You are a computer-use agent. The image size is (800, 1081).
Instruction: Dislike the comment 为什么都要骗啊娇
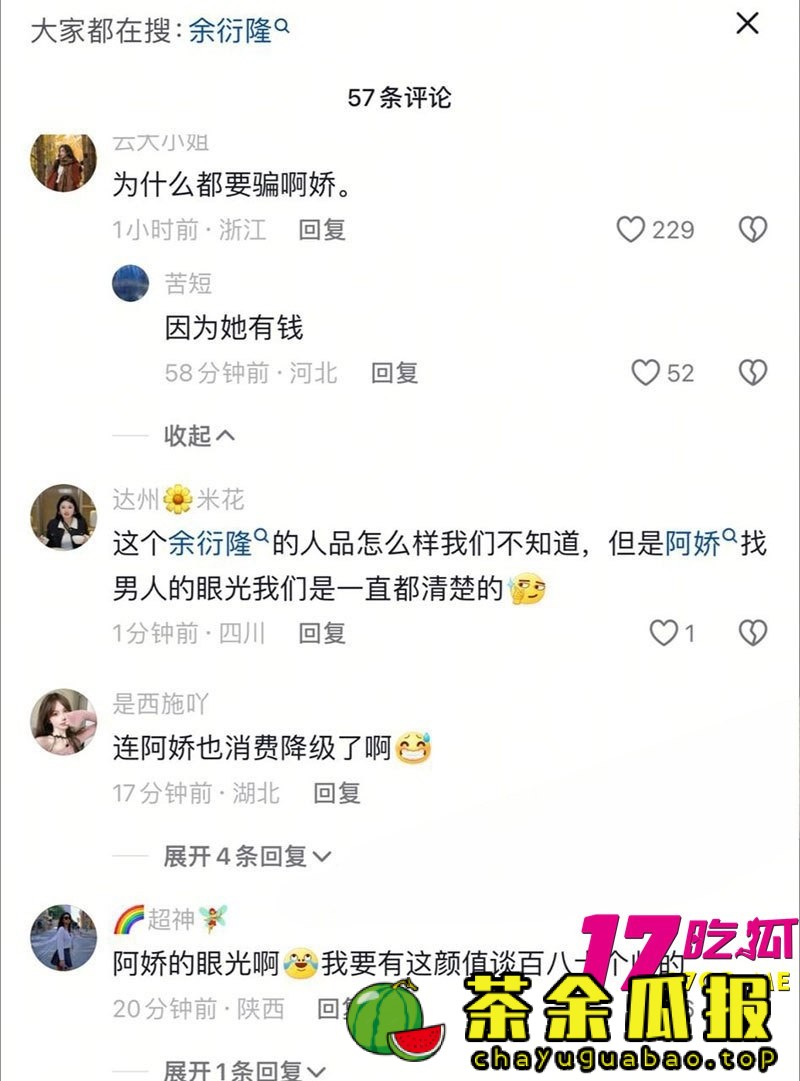point(752,230)
